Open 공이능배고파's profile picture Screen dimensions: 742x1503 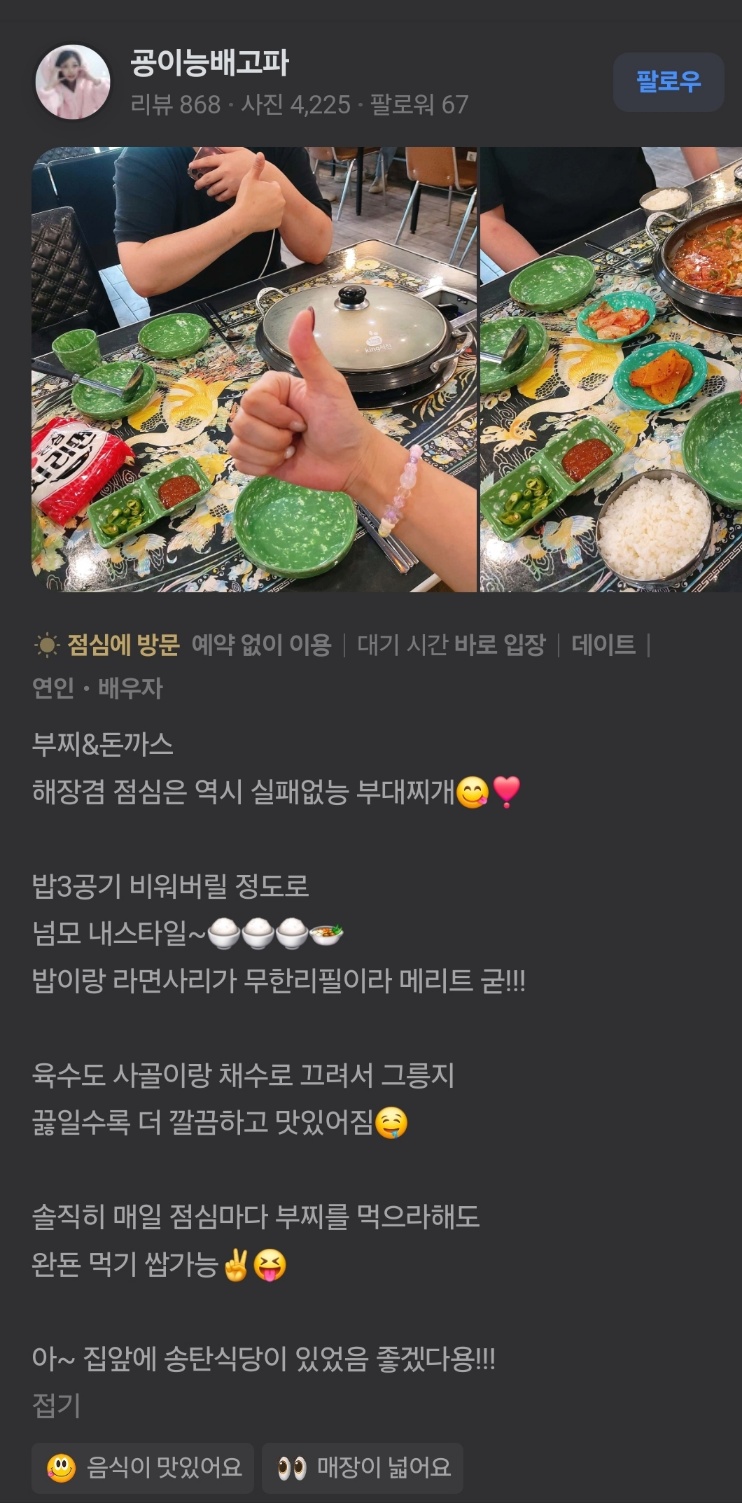click(72, 83)
